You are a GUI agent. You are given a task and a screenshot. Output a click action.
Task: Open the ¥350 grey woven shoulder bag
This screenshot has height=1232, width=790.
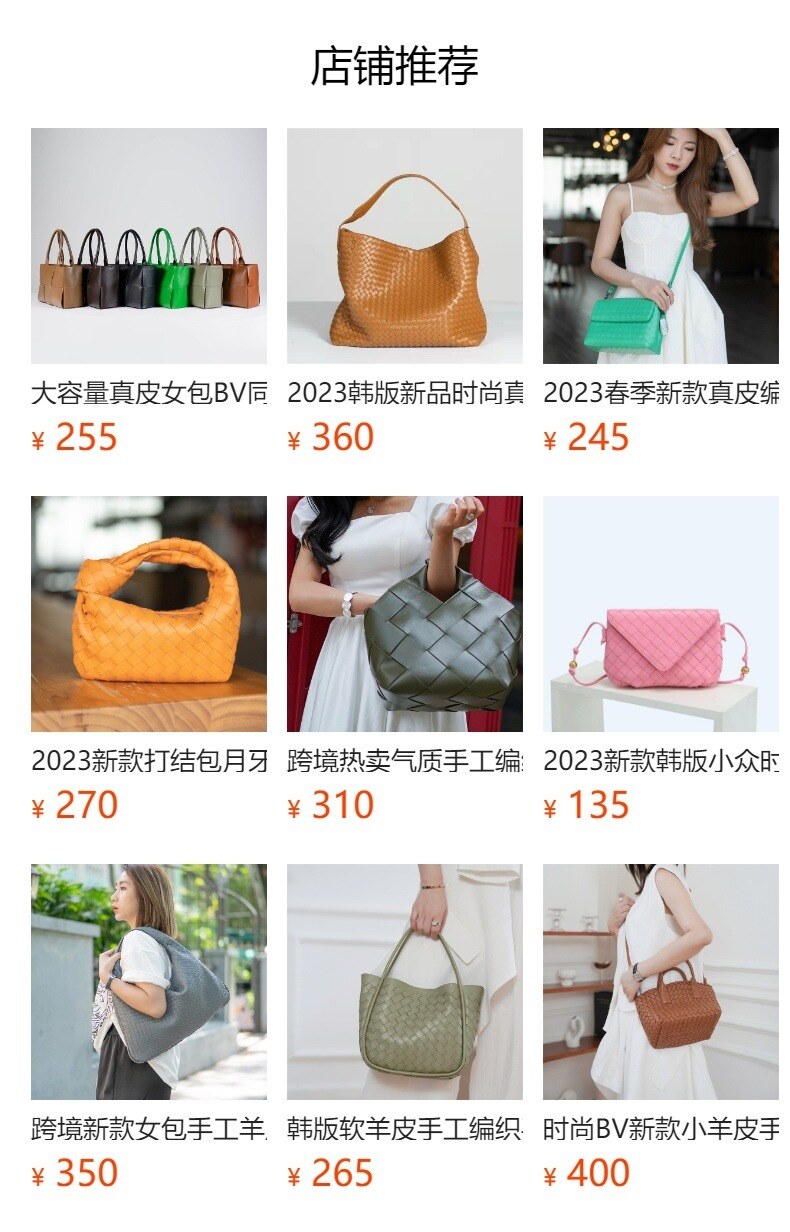148,982
